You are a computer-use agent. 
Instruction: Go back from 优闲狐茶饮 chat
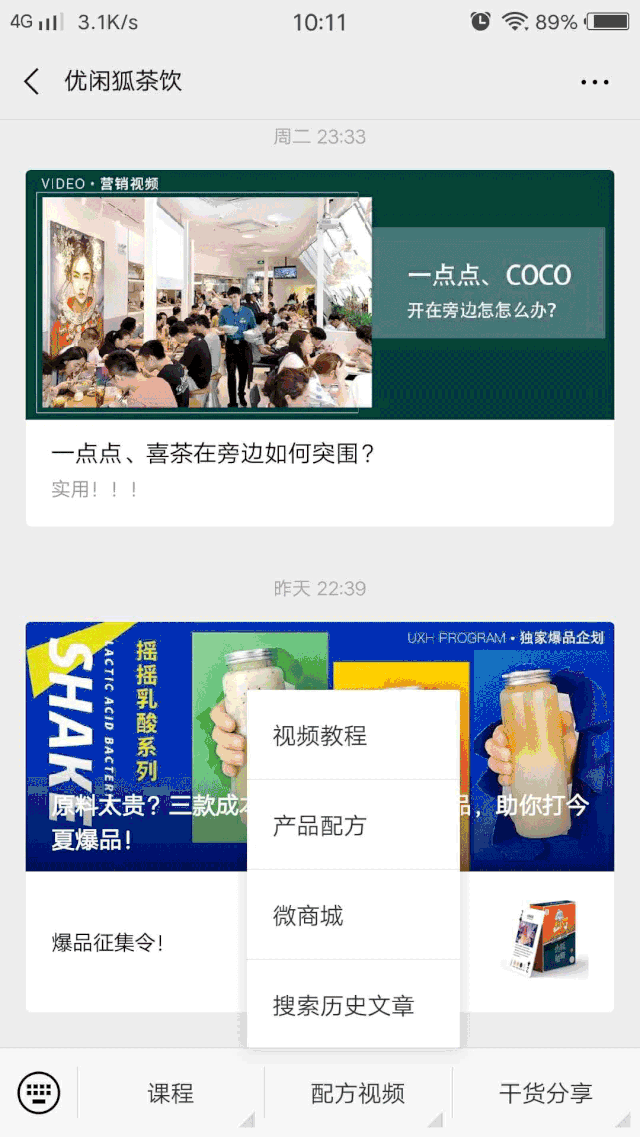tap(32, 82)
